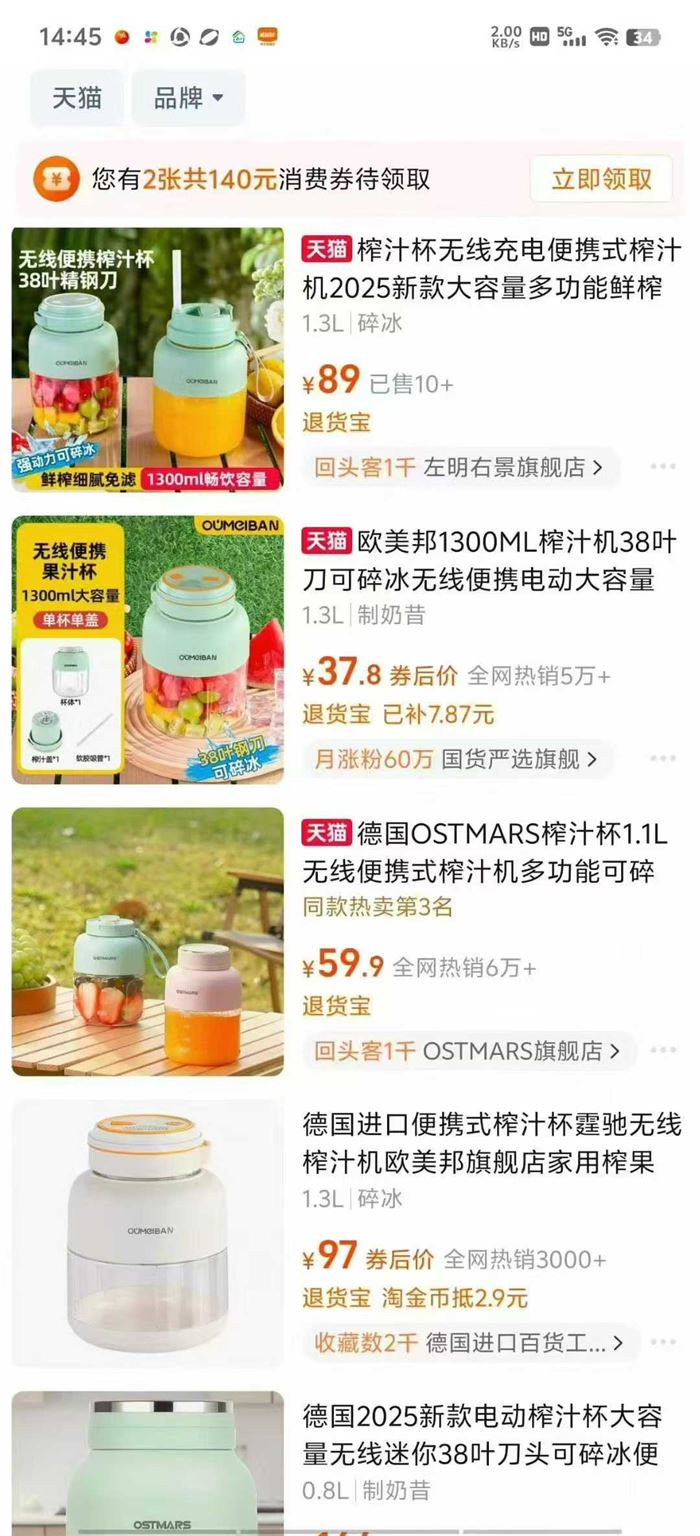Viewport: 700px width, 1536px height.
Task: Show more options for the ¥37.8 juicer
Action: click(x=663, y=759)
